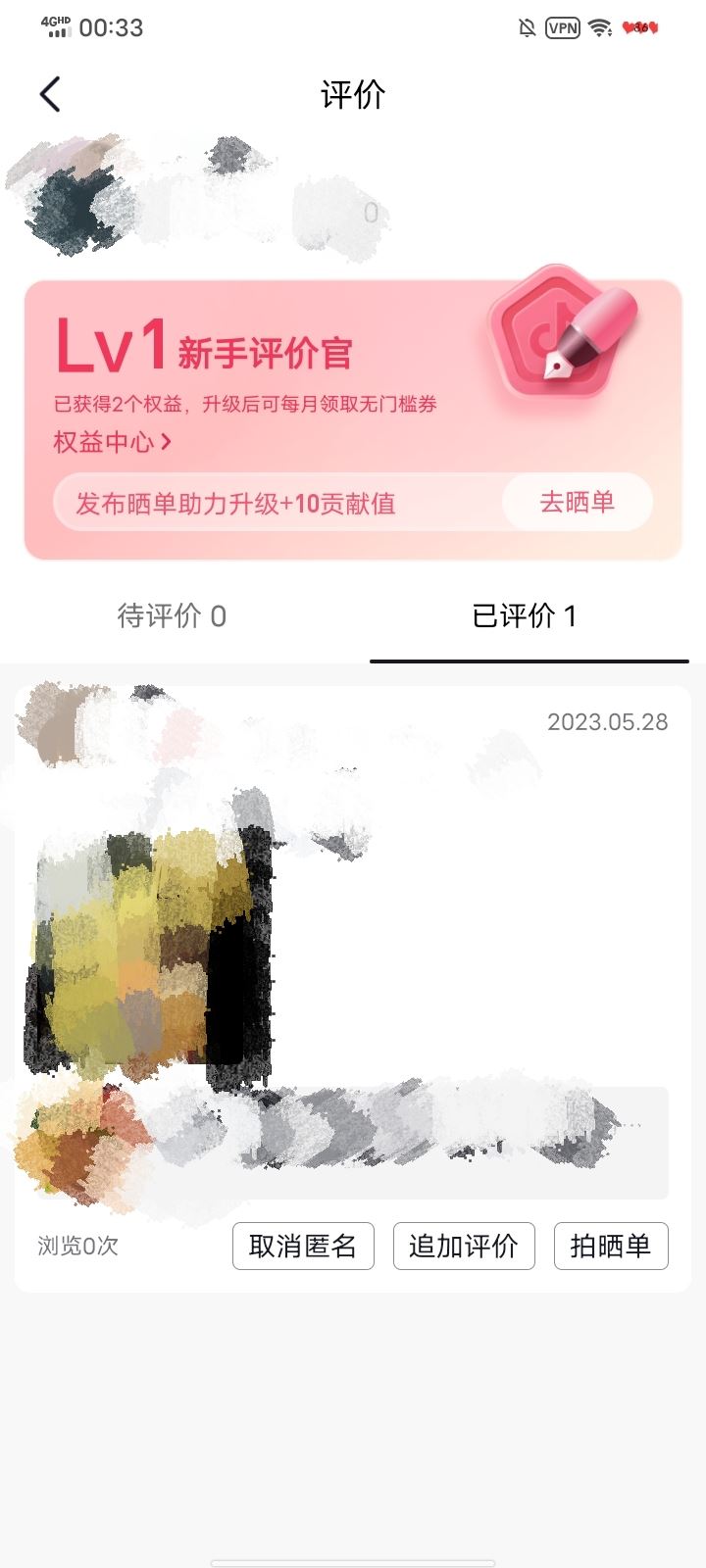Image resolution: width=706 pixels, height=1568 pixels.
Task: Expand 权益中心 using the chevron arrow
Action: point(165,442)
